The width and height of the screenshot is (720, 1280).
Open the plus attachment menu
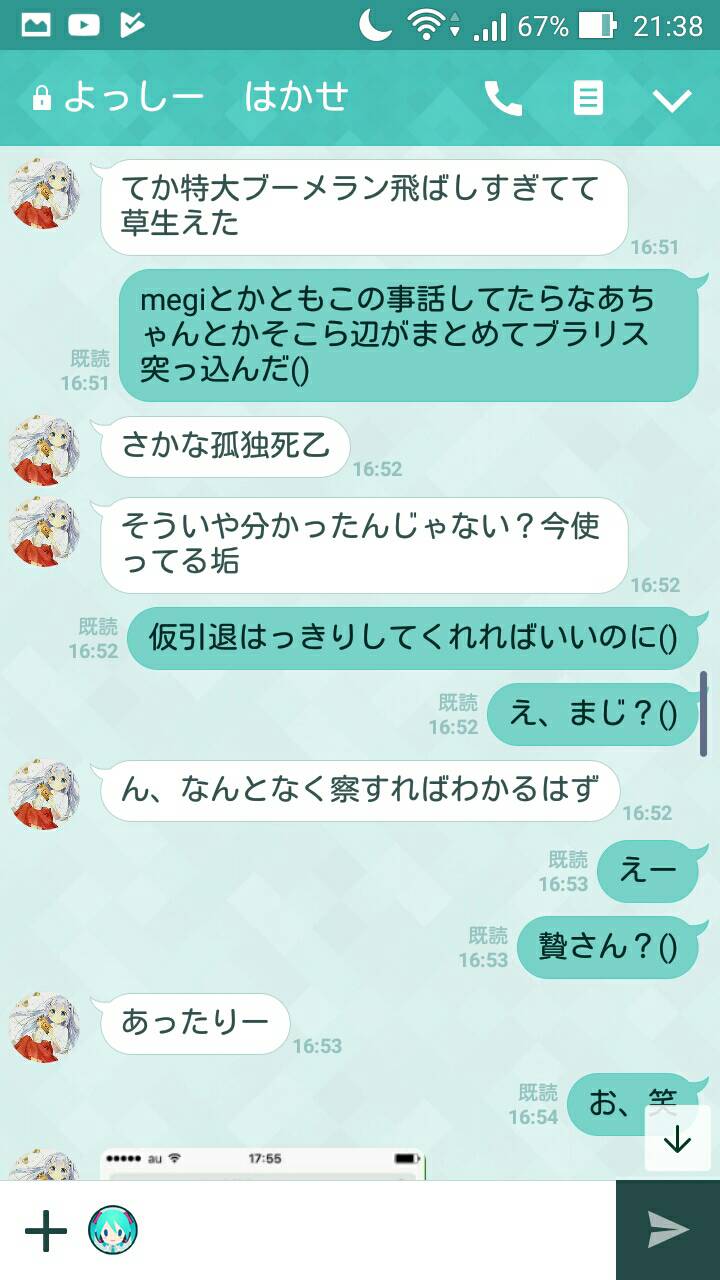click(45, 1230)
